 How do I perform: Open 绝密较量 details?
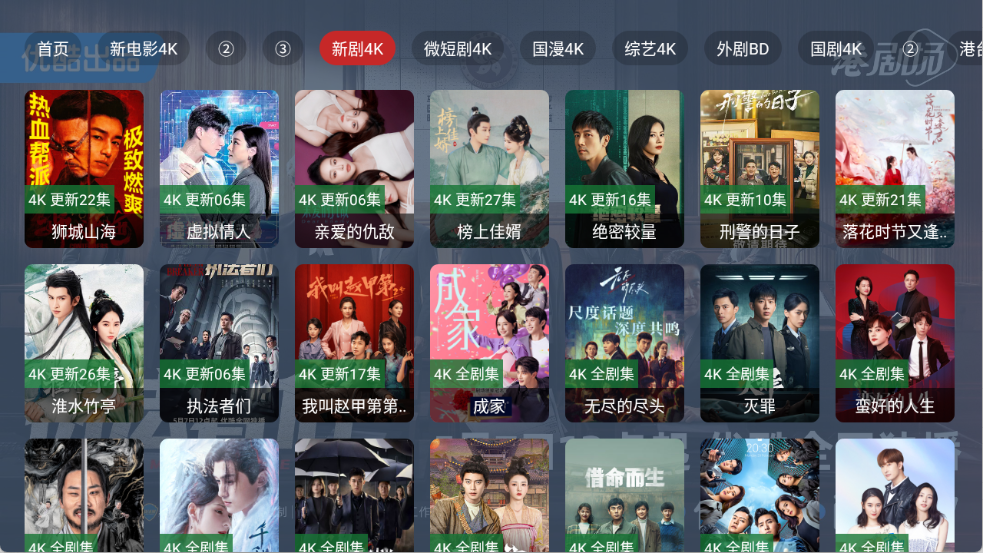[x=624, y=168]
